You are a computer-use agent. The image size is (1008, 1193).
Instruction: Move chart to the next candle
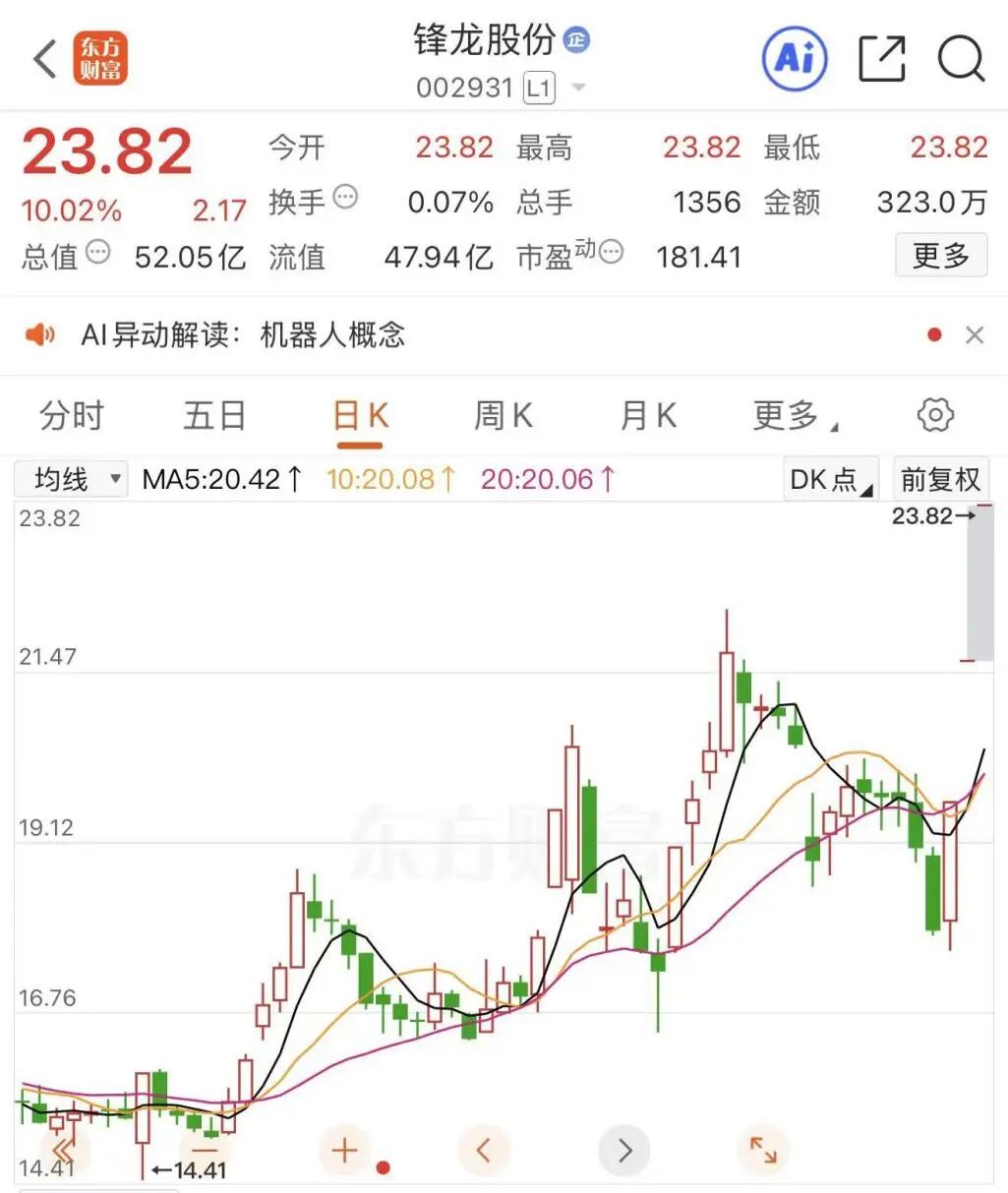point(623,1150)
